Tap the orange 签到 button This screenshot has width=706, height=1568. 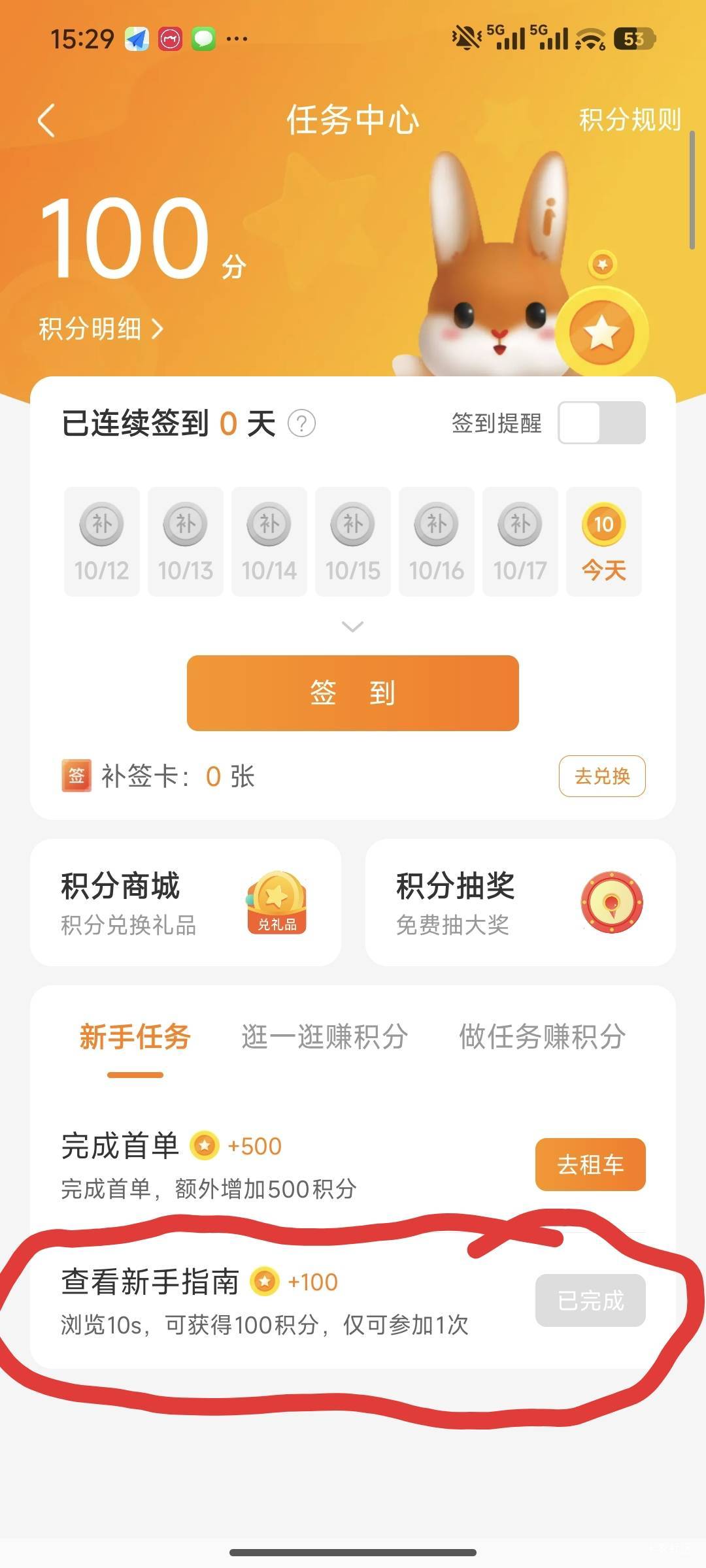(353, 693)
